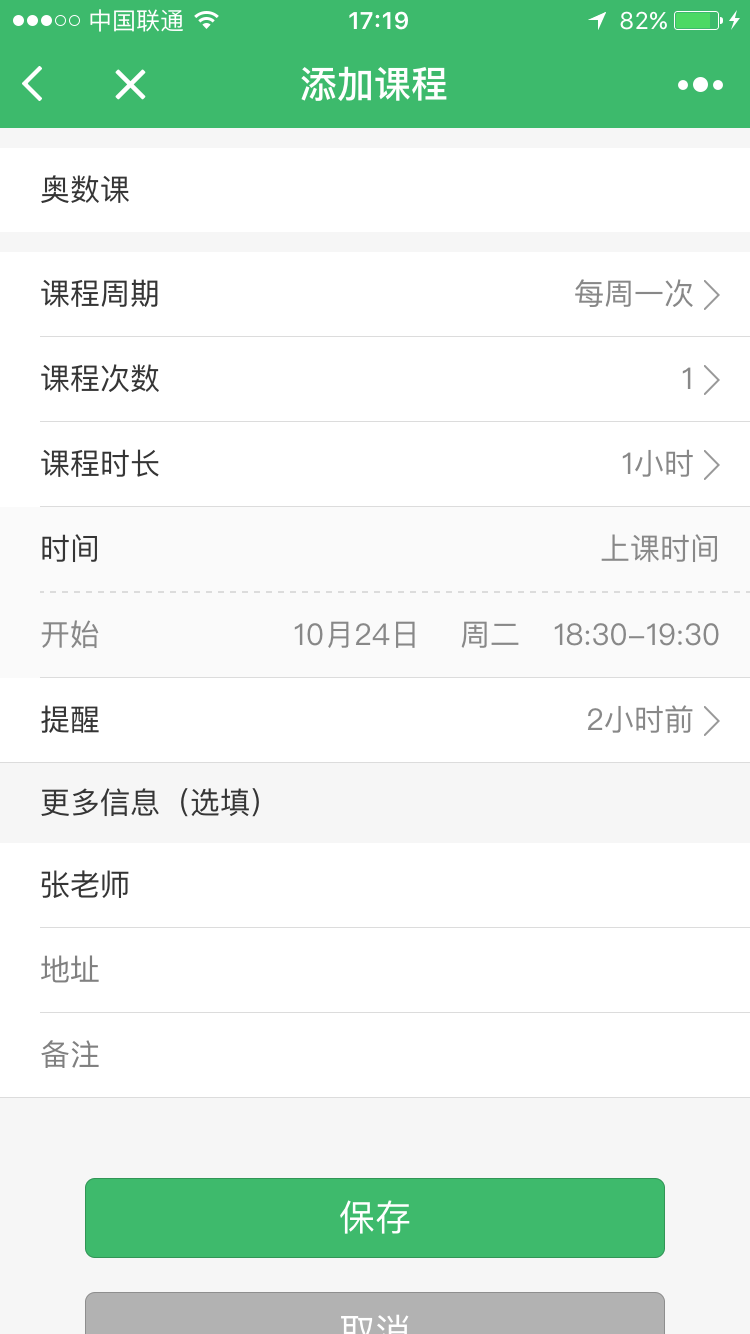Tap the green header area of 添加课程
The width and height of the screenshot is (750, 1334).
[375, 84]
